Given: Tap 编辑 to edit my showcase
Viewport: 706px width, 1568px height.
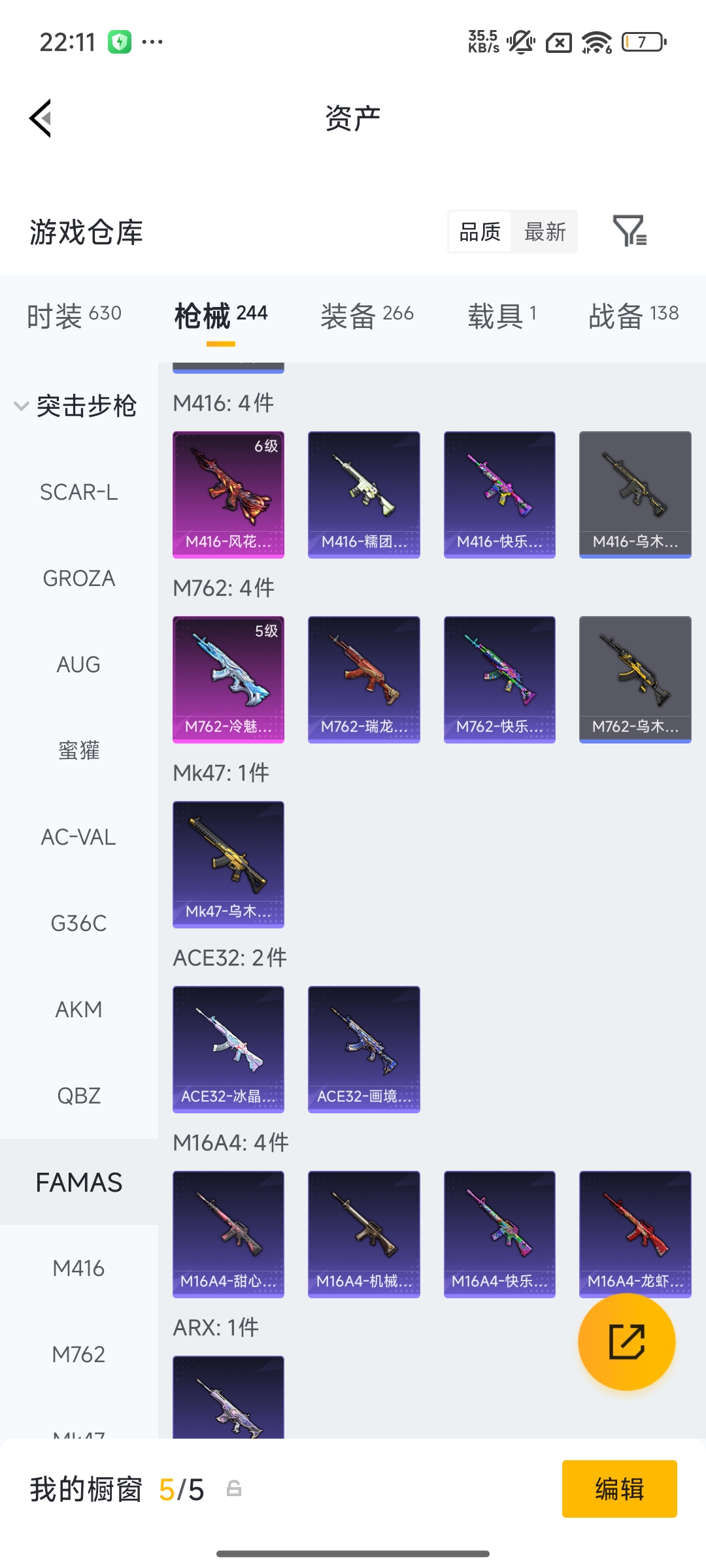Looking at the screenshot, I should pos(619,1489).
